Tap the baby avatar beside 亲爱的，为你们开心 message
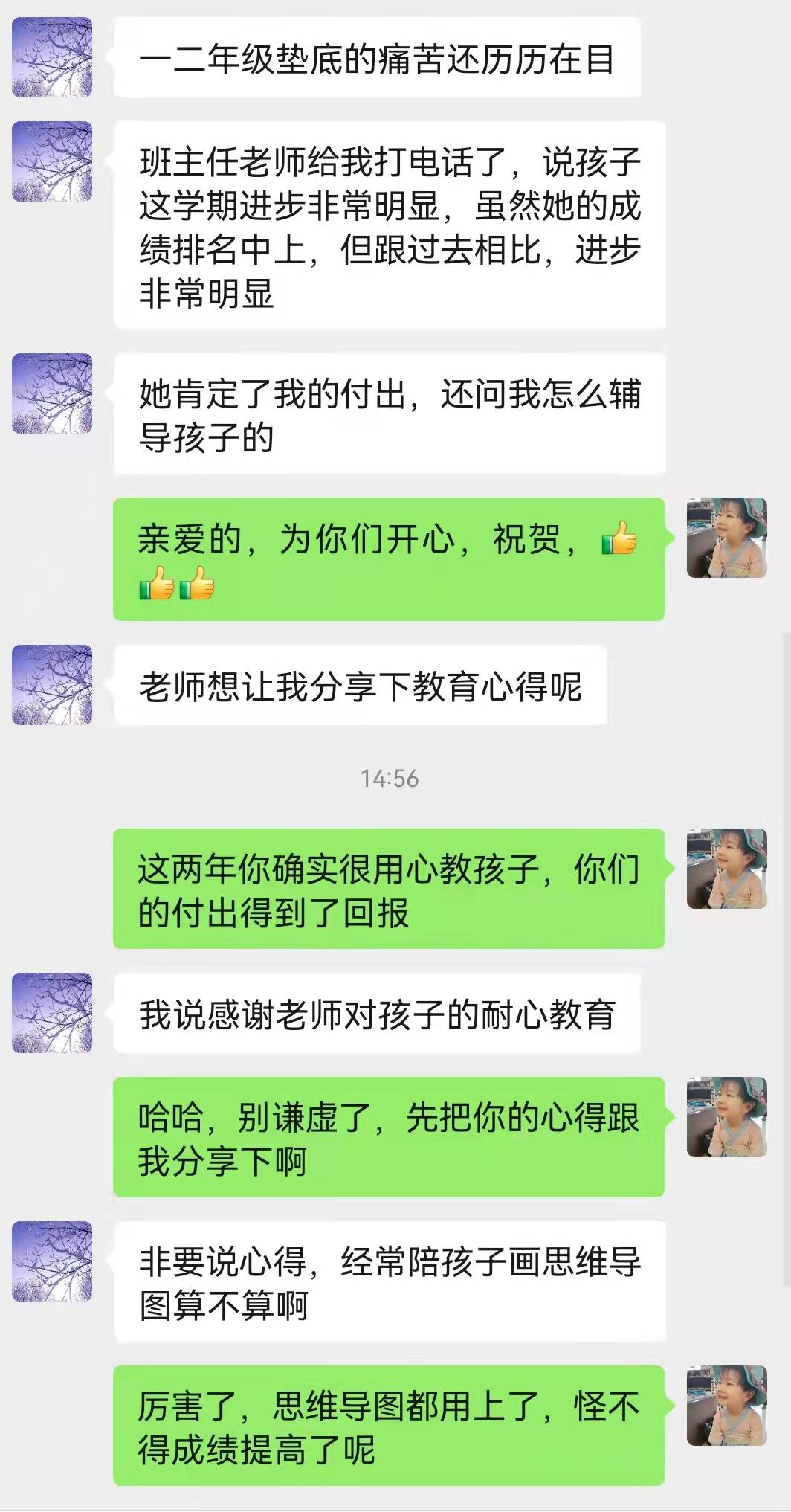Image resolution: width=791 pixels, height=1512 pixels. click(x=726, y=538)
